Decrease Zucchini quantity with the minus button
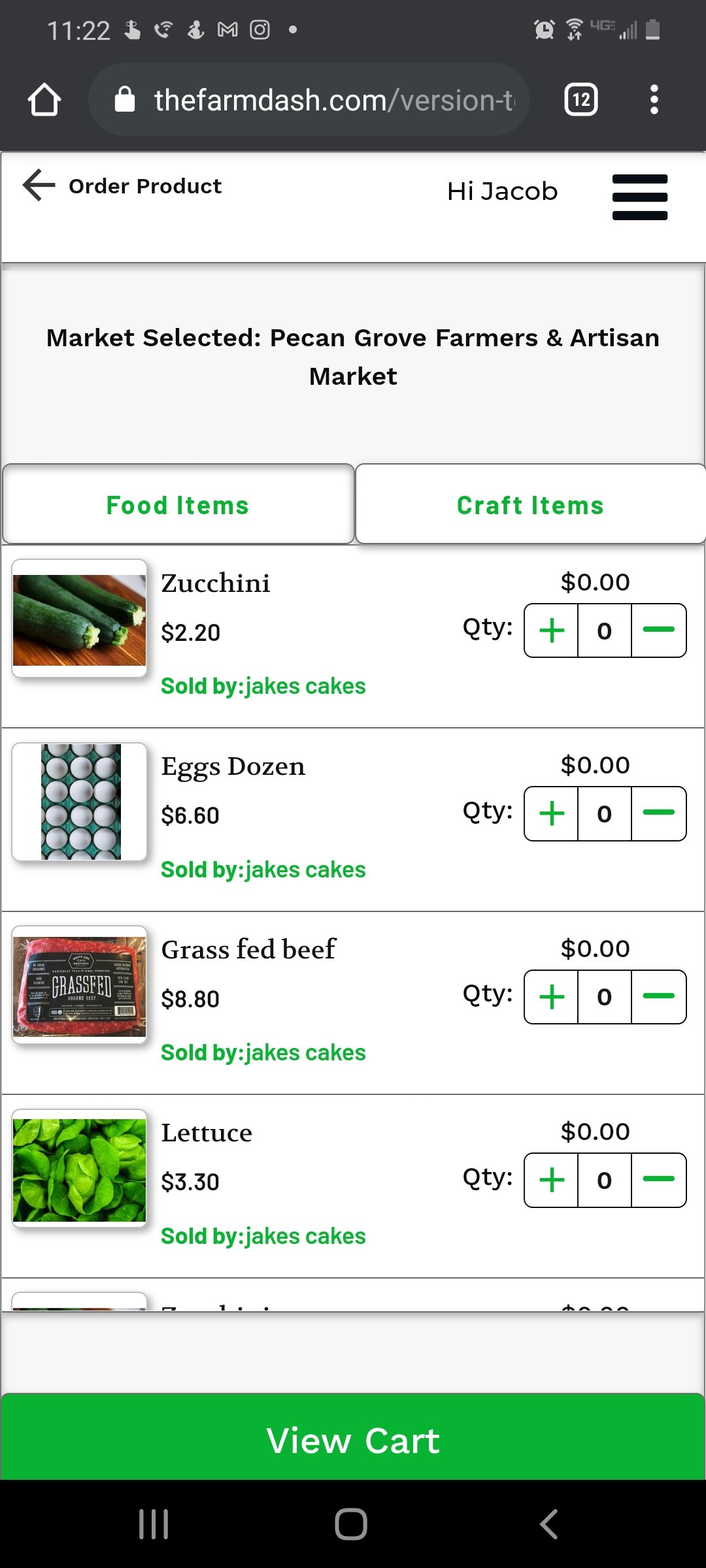The height and width of the screenshot is (1568, 706). (x=658, y=630)
